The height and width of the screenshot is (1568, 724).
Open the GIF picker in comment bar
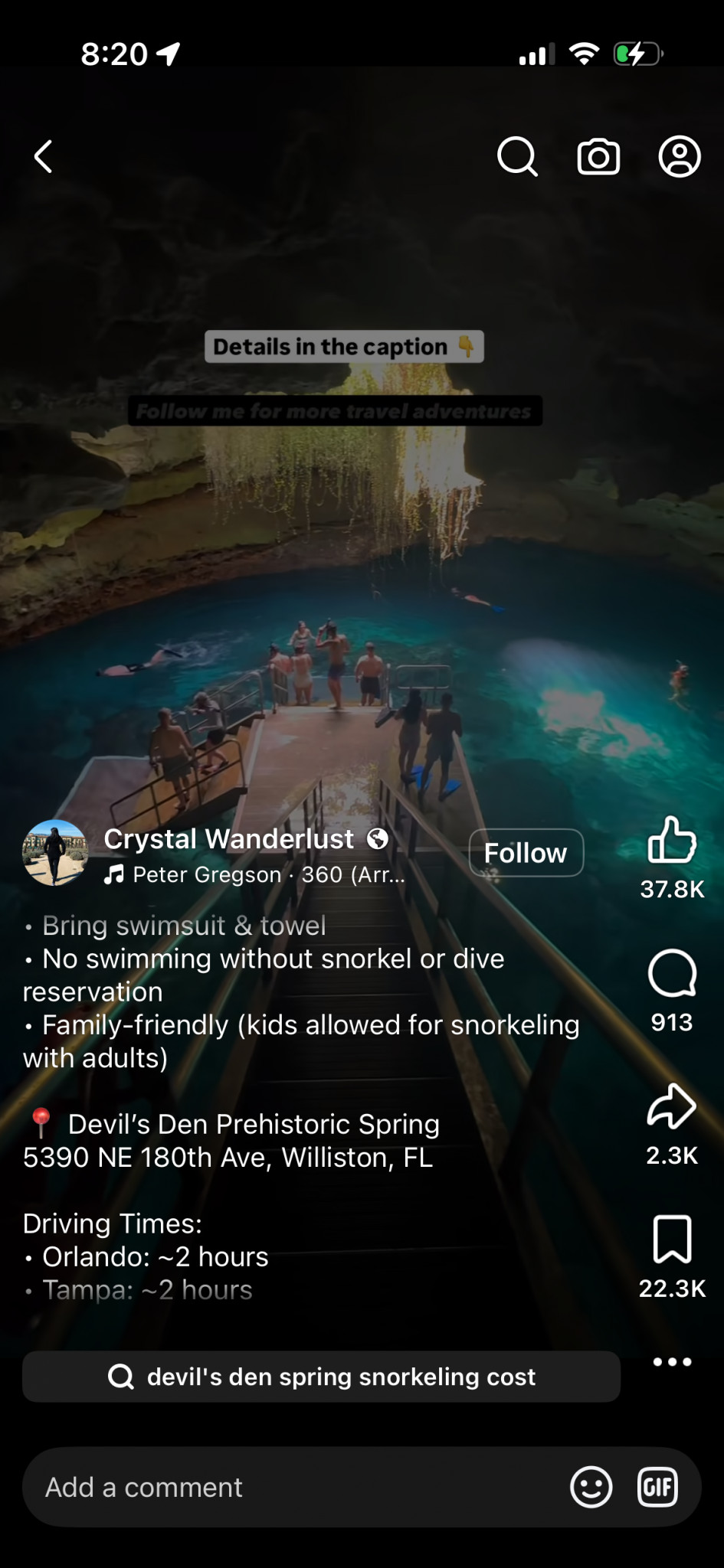657,1488
